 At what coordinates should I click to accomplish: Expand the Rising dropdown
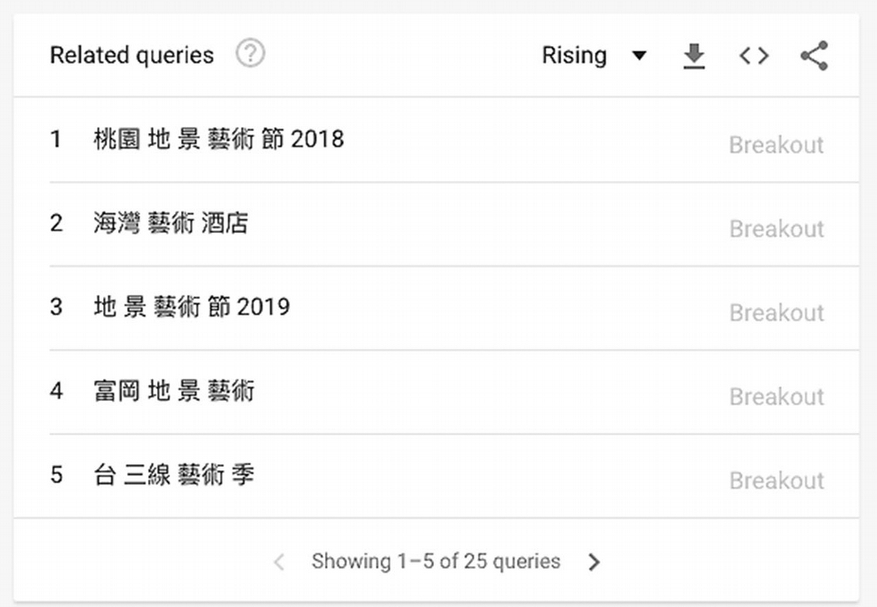(x=594, y=56)
